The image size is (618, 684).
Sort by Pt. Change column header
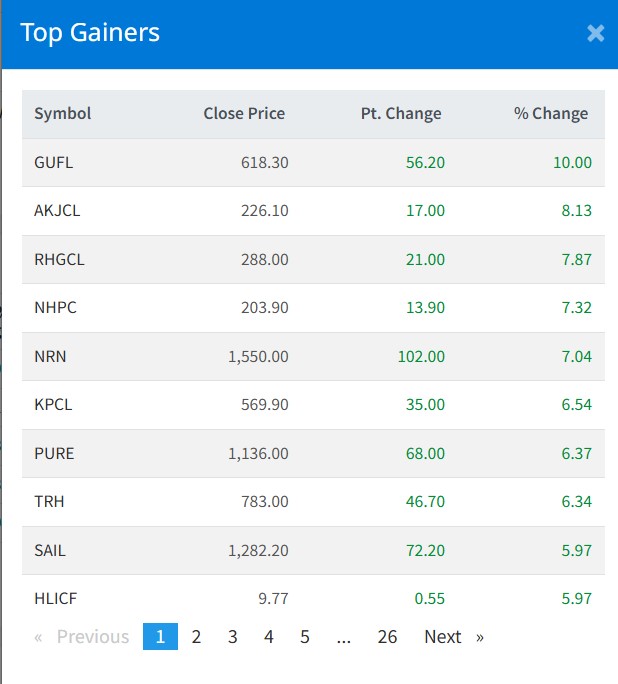[400, 114]
